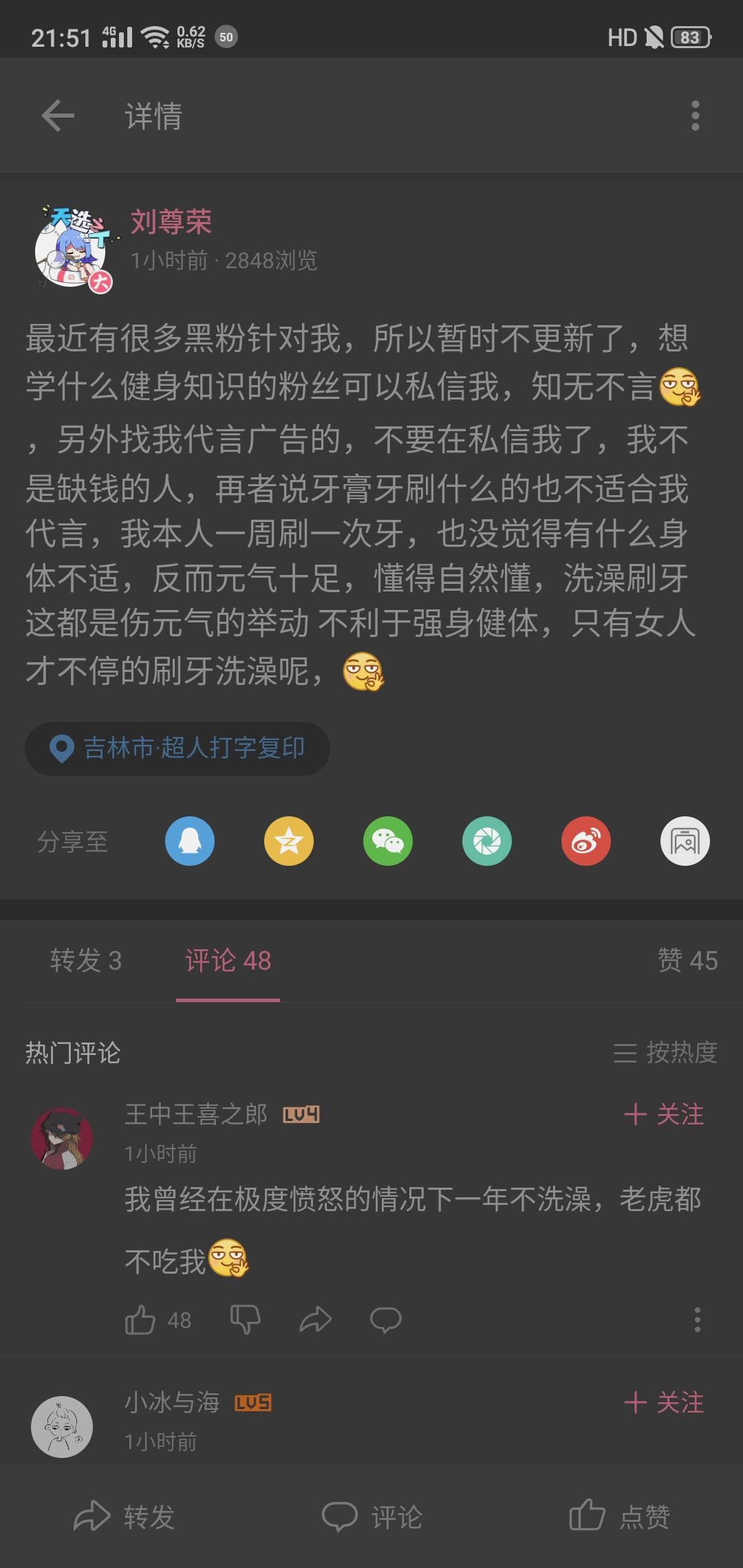
Task: View the 赞 45 likes list
Action: click(x=687, y=961)
